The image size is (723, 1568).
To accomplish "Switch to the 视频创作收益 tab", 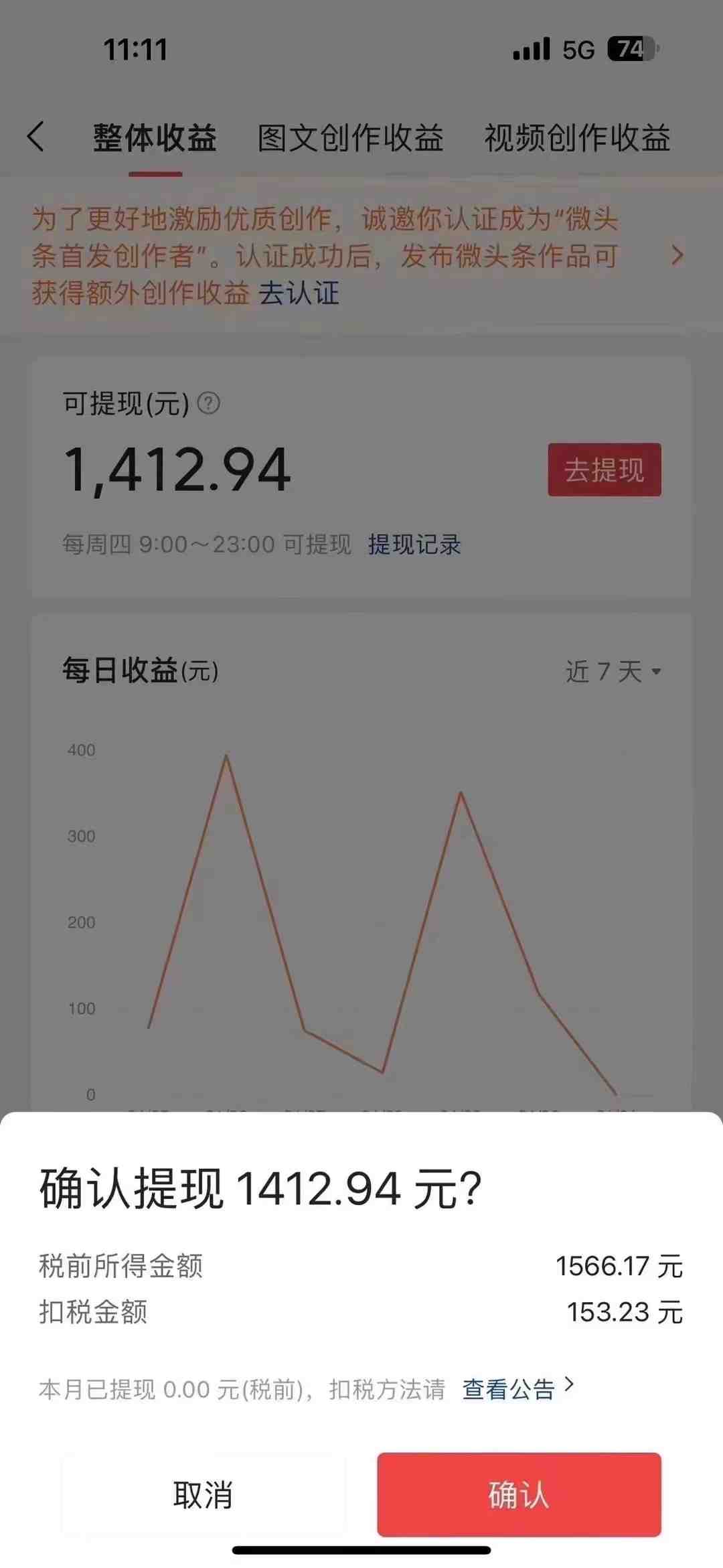I will tap(578, 137).
